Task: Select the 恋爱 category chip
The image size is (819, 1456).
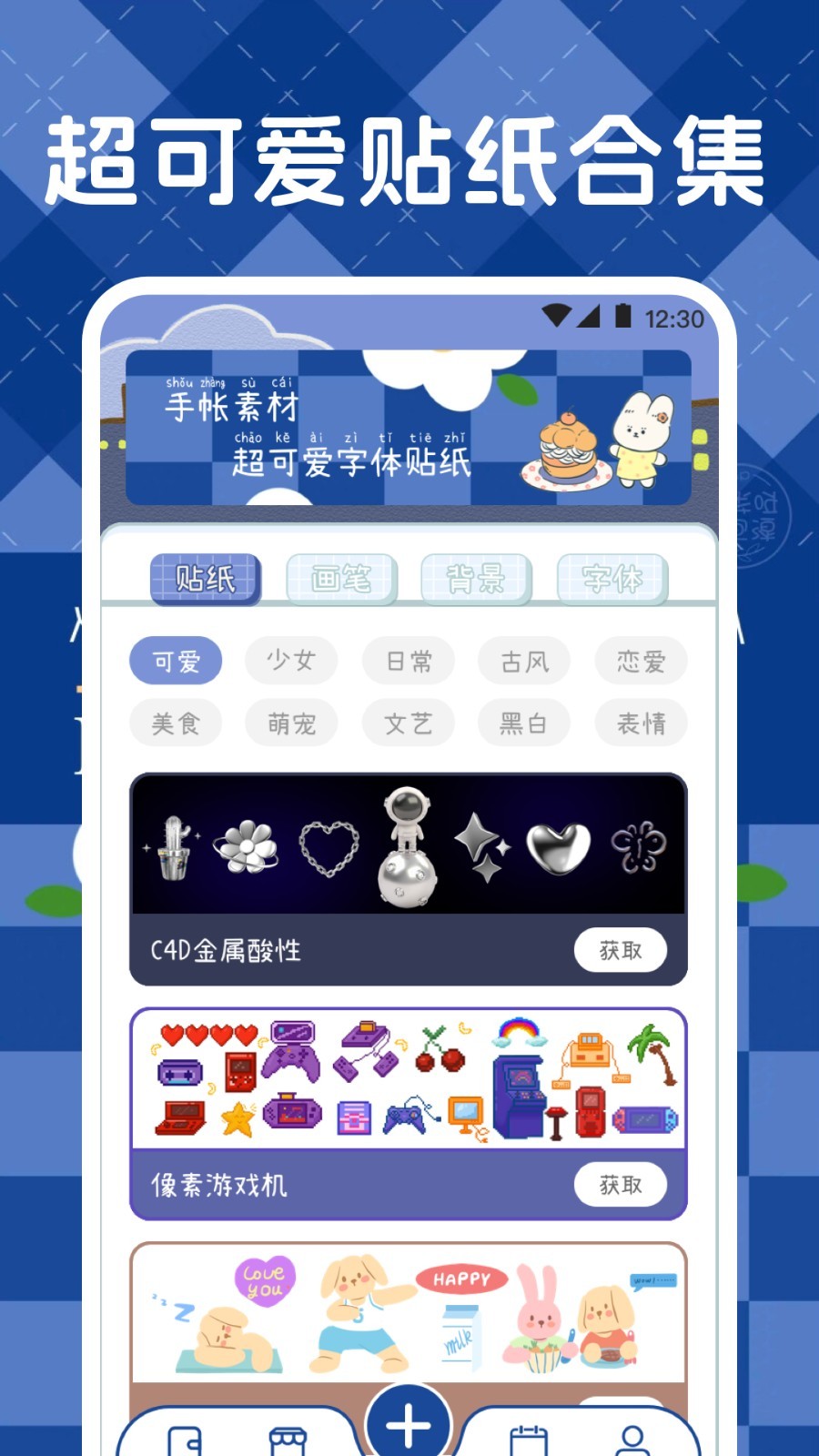Action: tap(641, 661)
